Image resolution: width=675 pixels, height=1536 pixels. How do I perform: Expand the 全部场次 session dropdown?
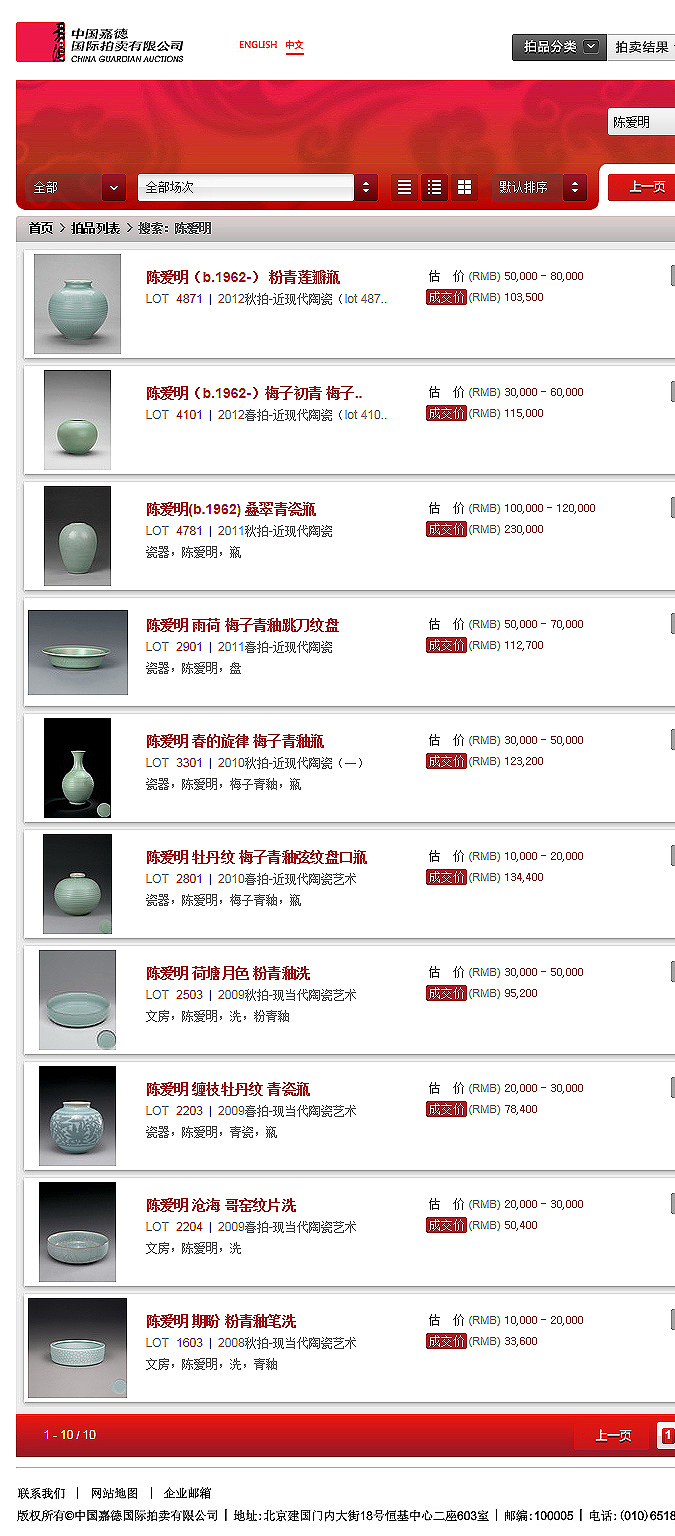pyautogui.click(x=257, y=187)
